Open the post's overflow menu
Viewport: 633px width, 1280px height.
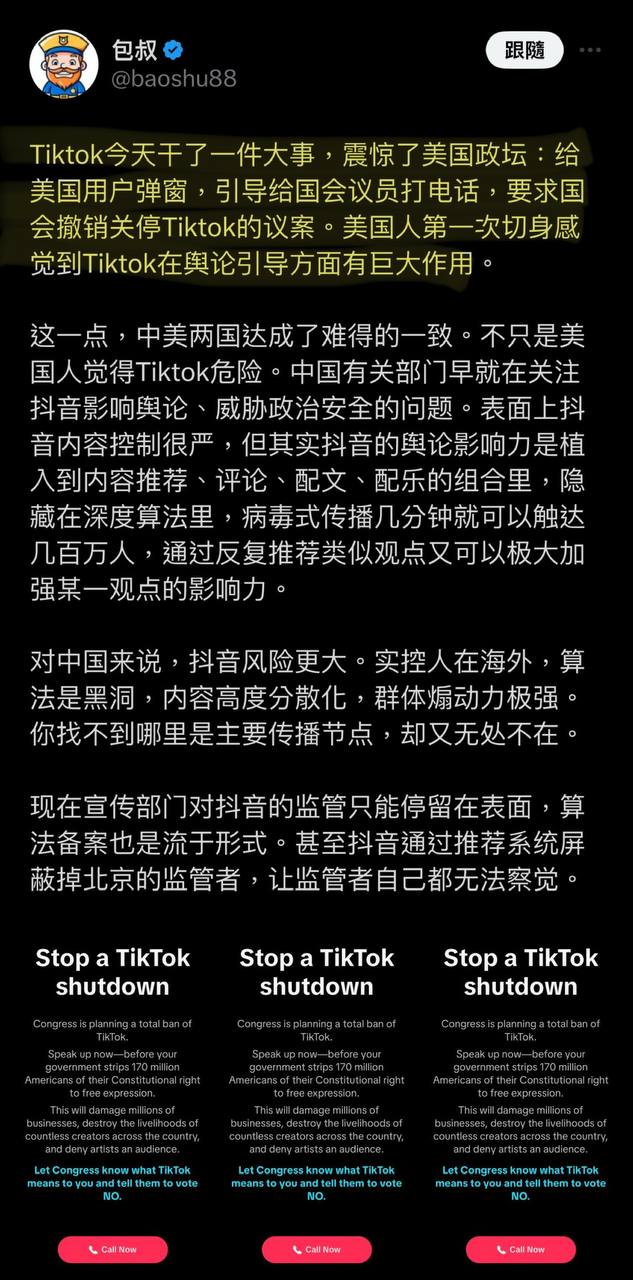point(591,51)
